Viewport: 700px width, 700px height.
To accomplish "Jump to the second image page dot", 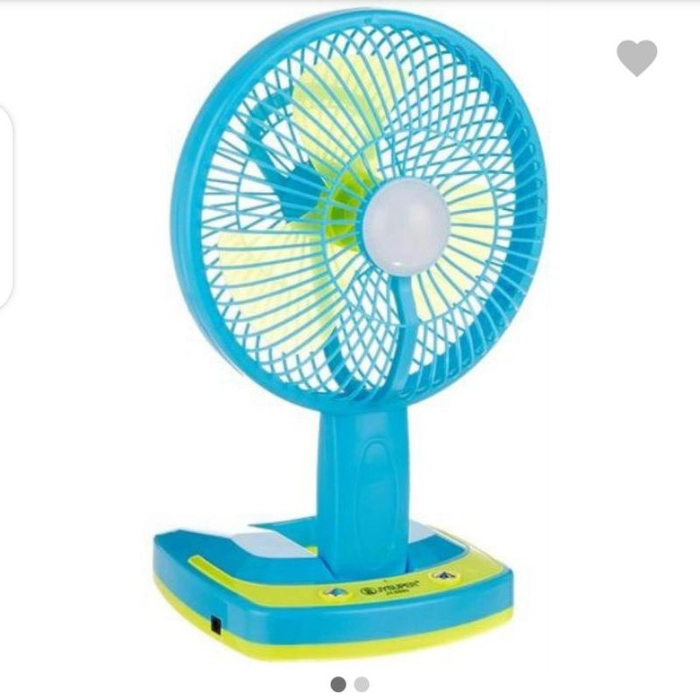I will click(x=362, y=684).
